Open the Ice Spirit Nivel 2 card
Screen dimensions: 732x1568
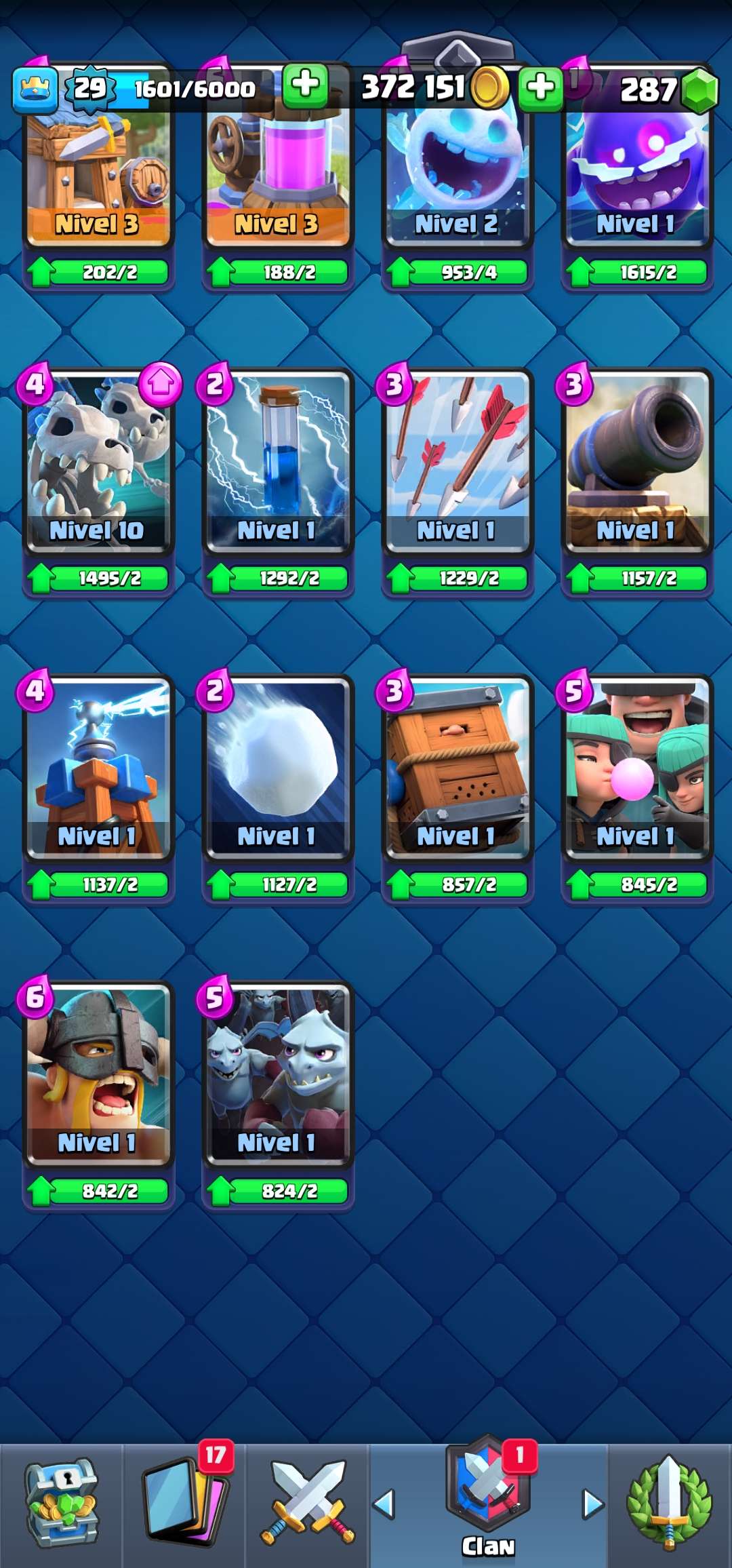click(x=457, y=176)
